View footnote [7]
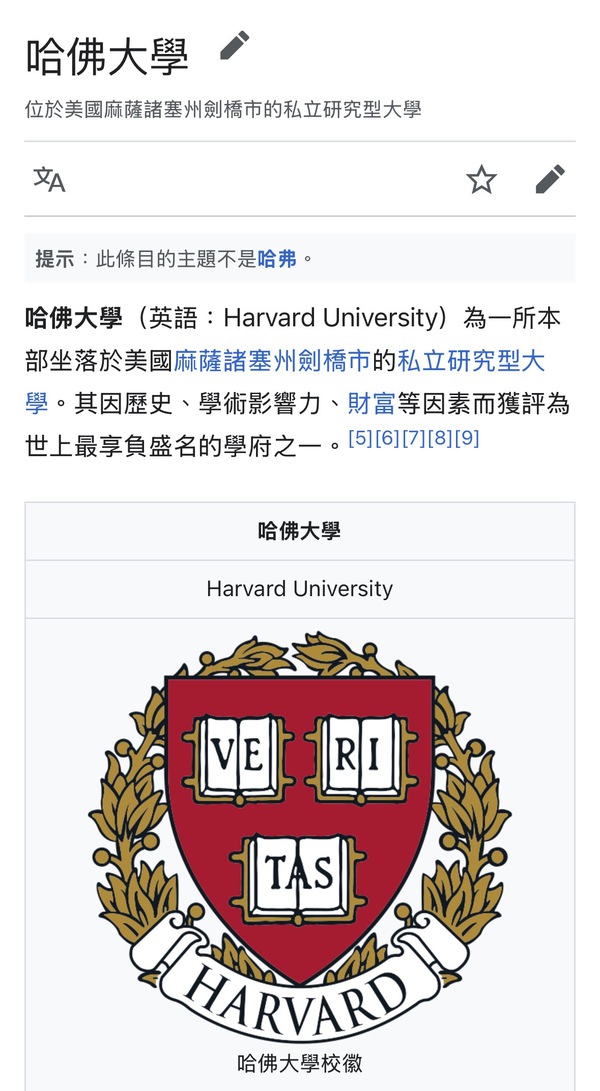Image resolution: width=600 pixels, height=1091 pixels. pyautogui.click(x=414, y=438)
